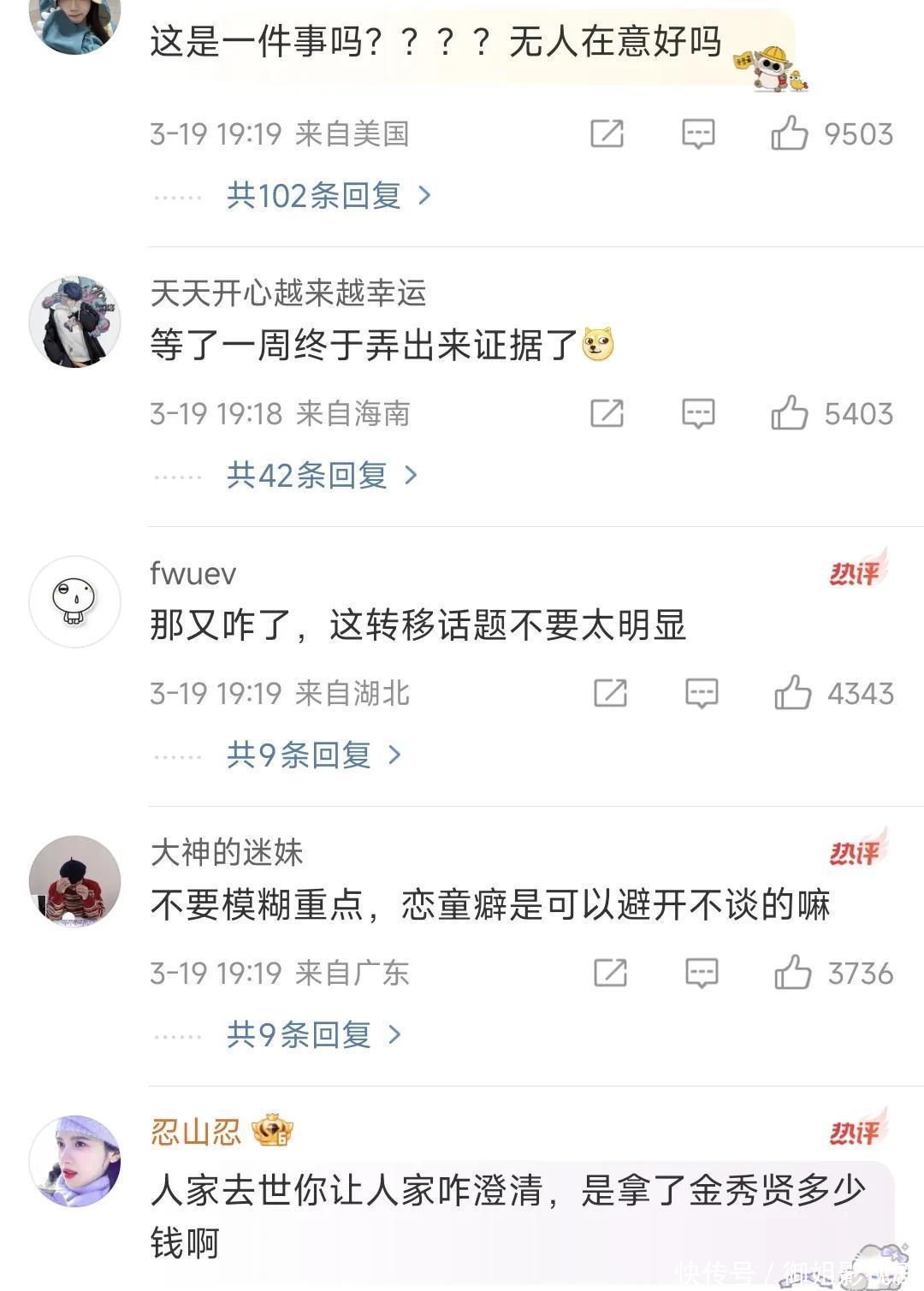View 共42条回复 under 天天开心越来越幸运
Image resolution: width=924 pixels, height=1291 pixels.
[x=321, y=476]
